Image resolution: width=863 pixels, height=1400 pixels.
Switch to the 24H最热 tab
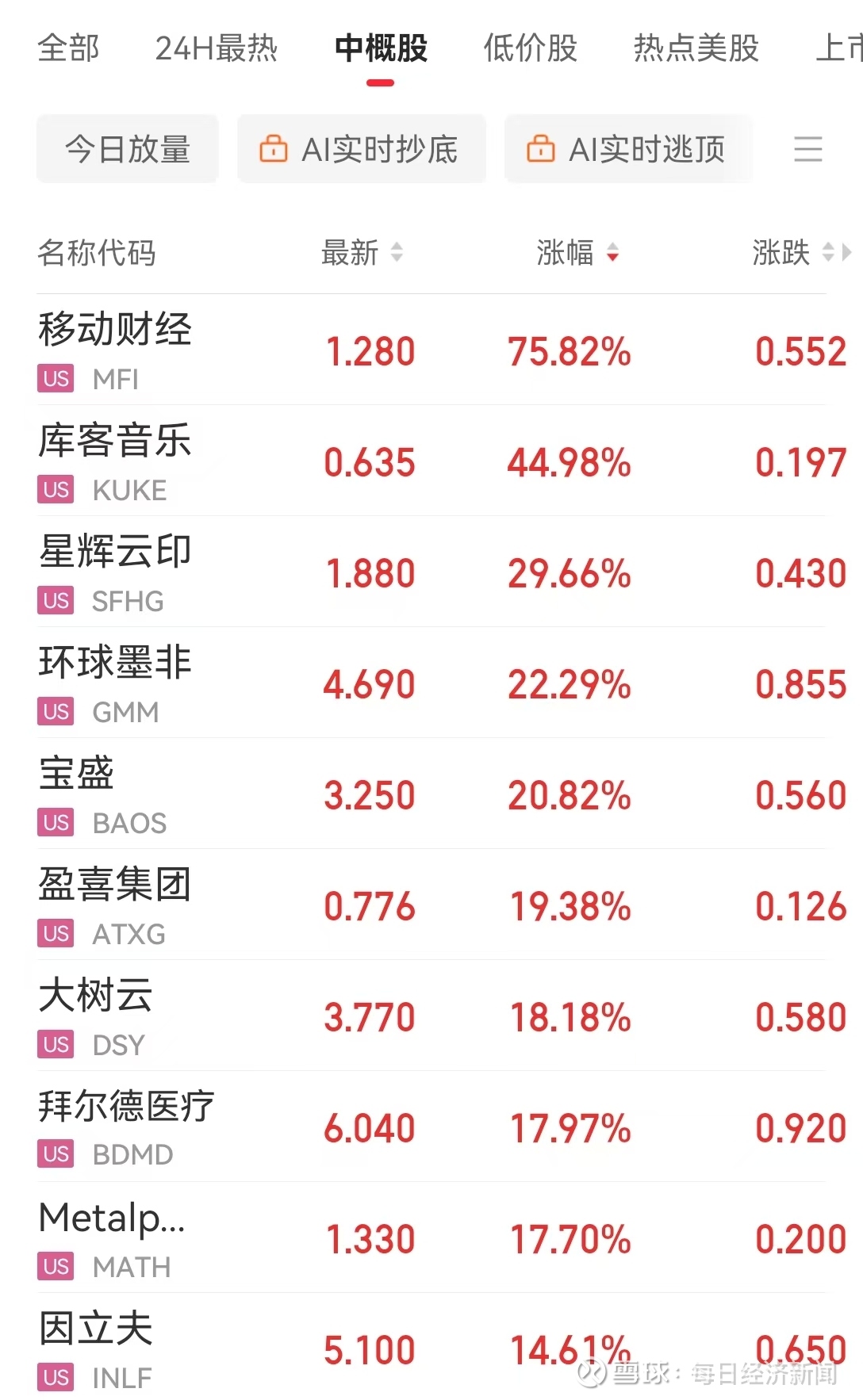coord(216,48)
